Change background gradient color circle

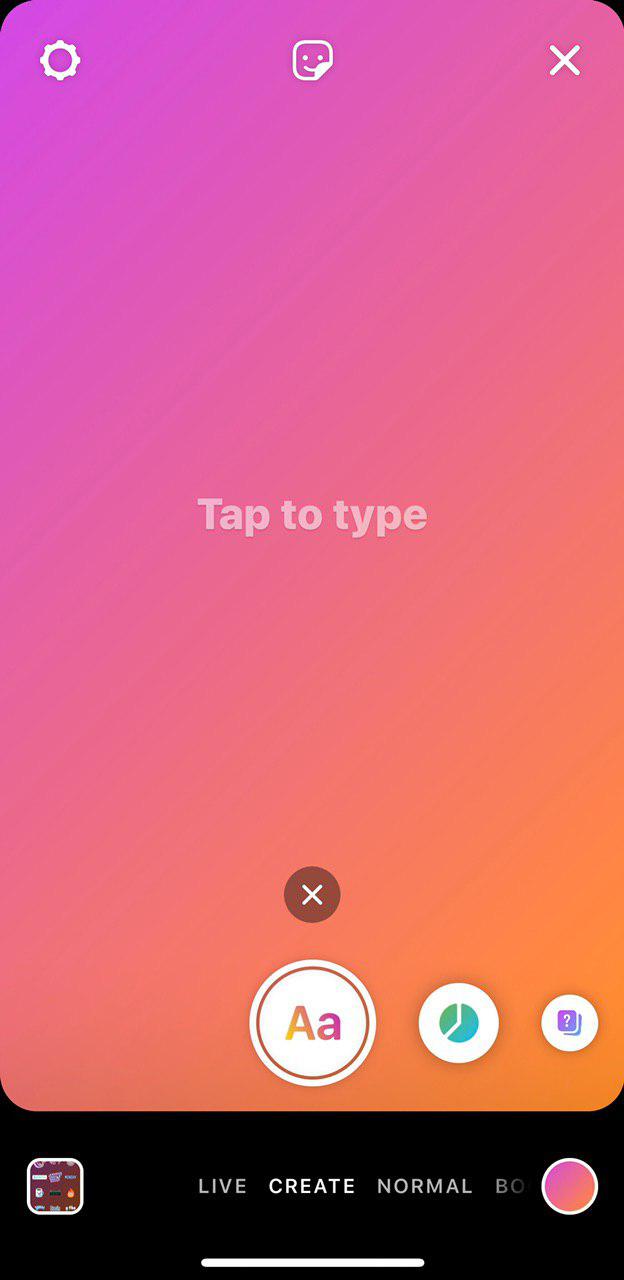pos(569,1186)
